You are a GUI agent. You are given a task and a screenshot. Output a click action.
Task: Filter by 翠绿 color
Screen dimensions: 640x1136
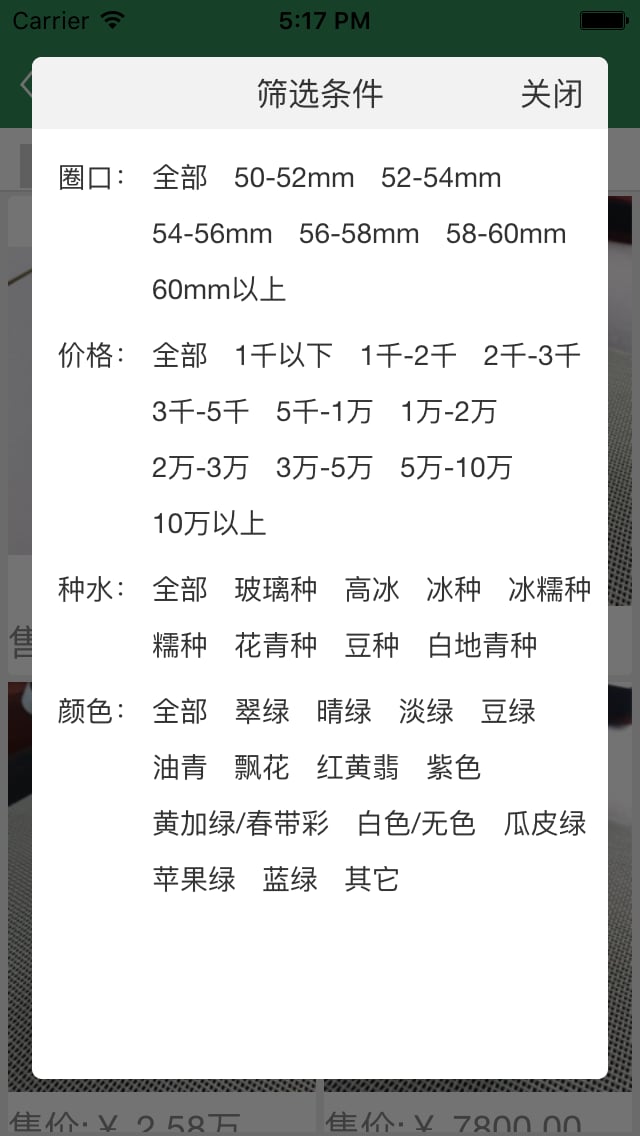click(x=262, y=712)
